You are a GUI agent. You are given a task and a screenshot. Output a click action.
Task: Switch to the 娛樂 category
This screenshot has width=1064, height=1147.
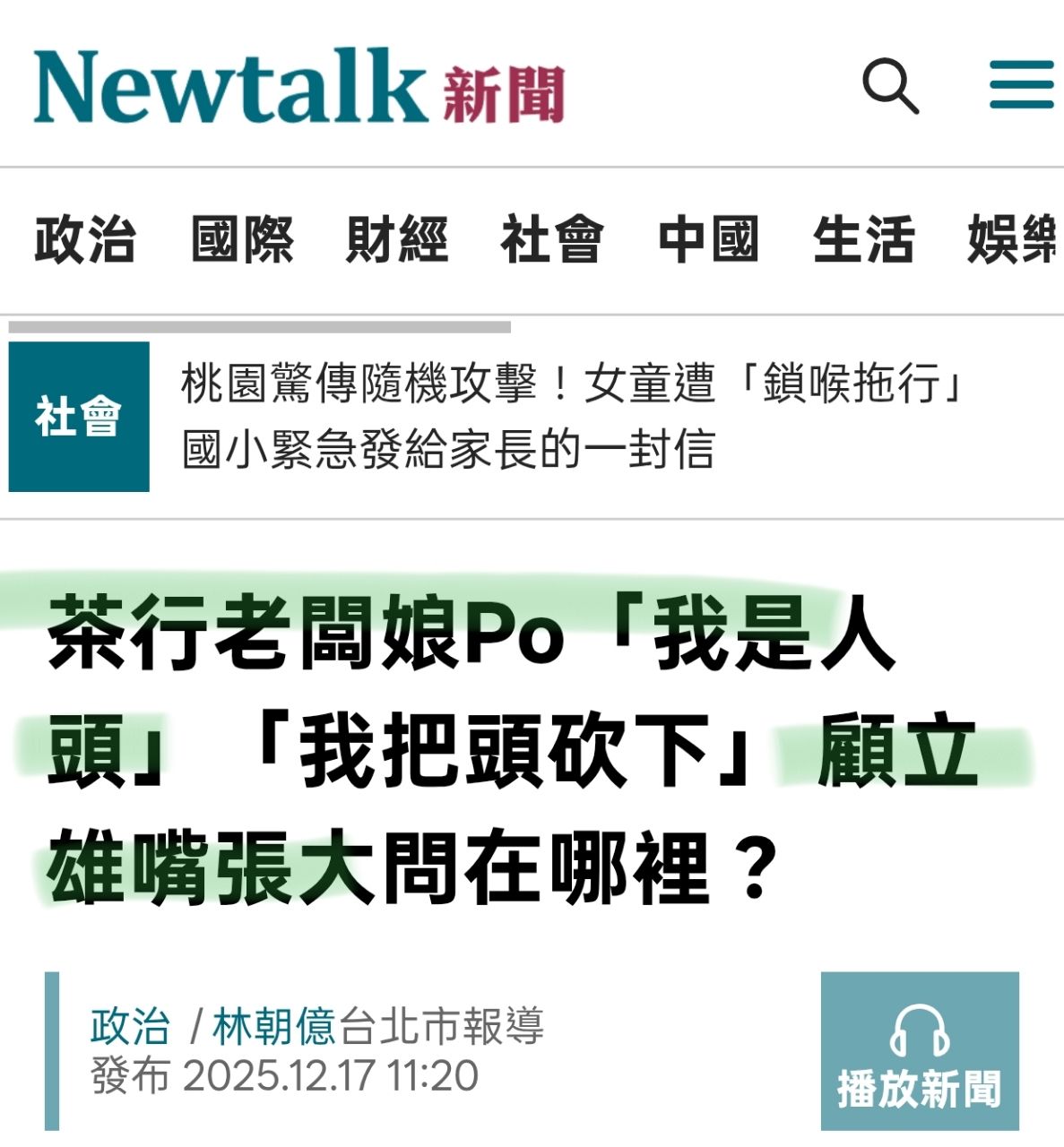point(1013,240)
